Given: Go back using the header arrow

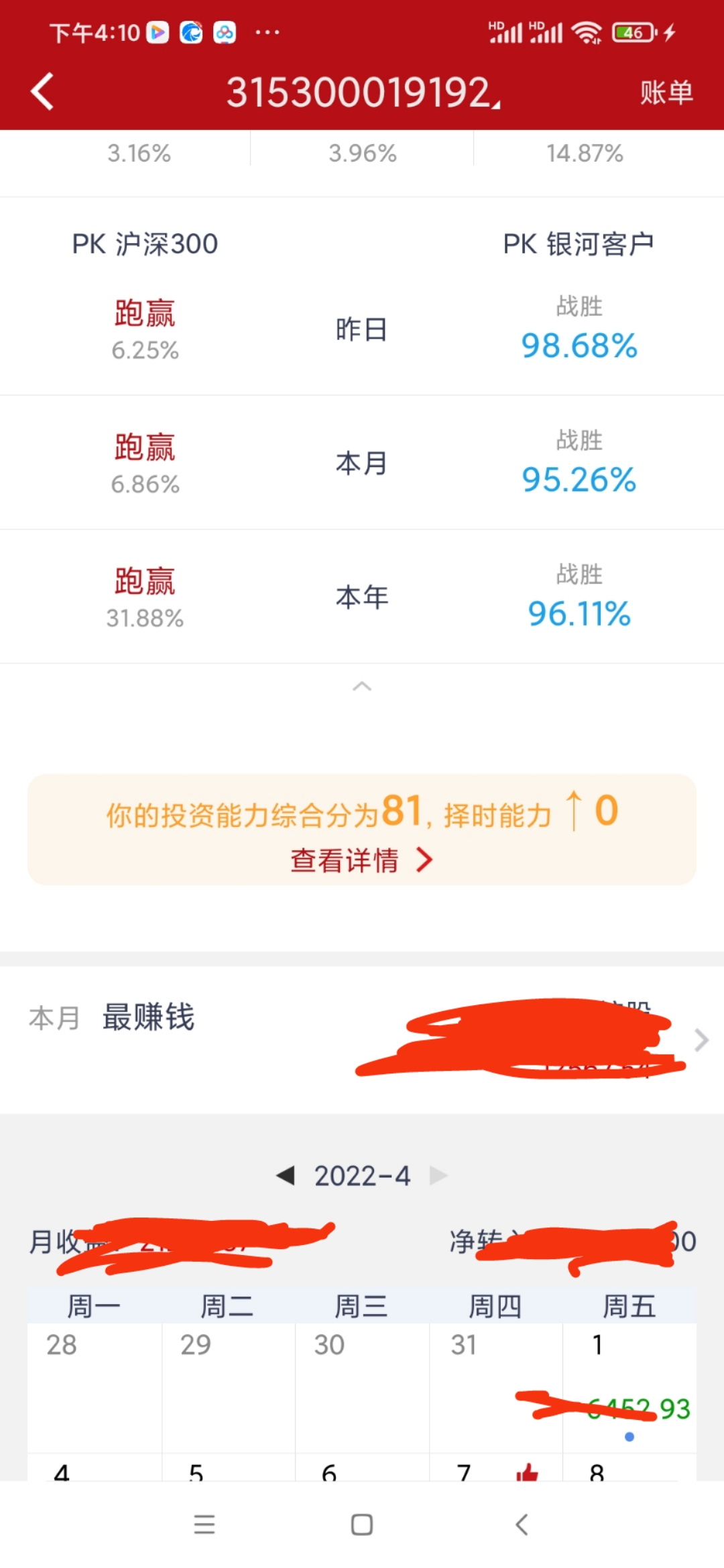Looking at the screenshot, I should pyautogui.click(x=42, y=92).
